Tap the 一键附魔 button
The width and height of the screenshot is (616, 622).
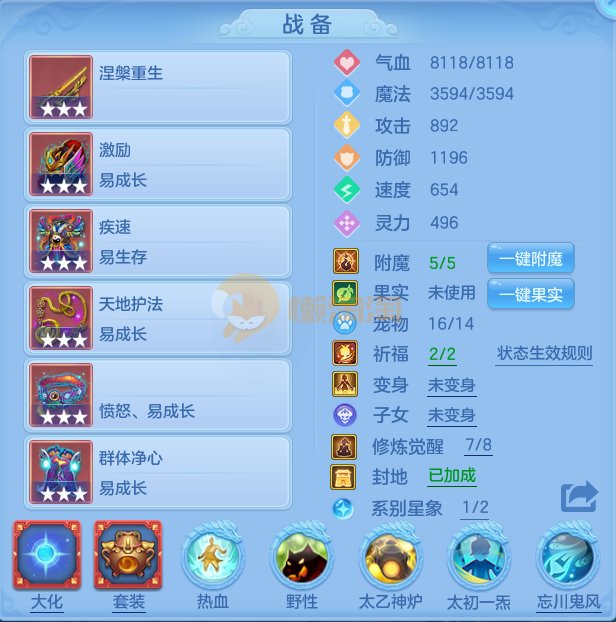[530, 259]
